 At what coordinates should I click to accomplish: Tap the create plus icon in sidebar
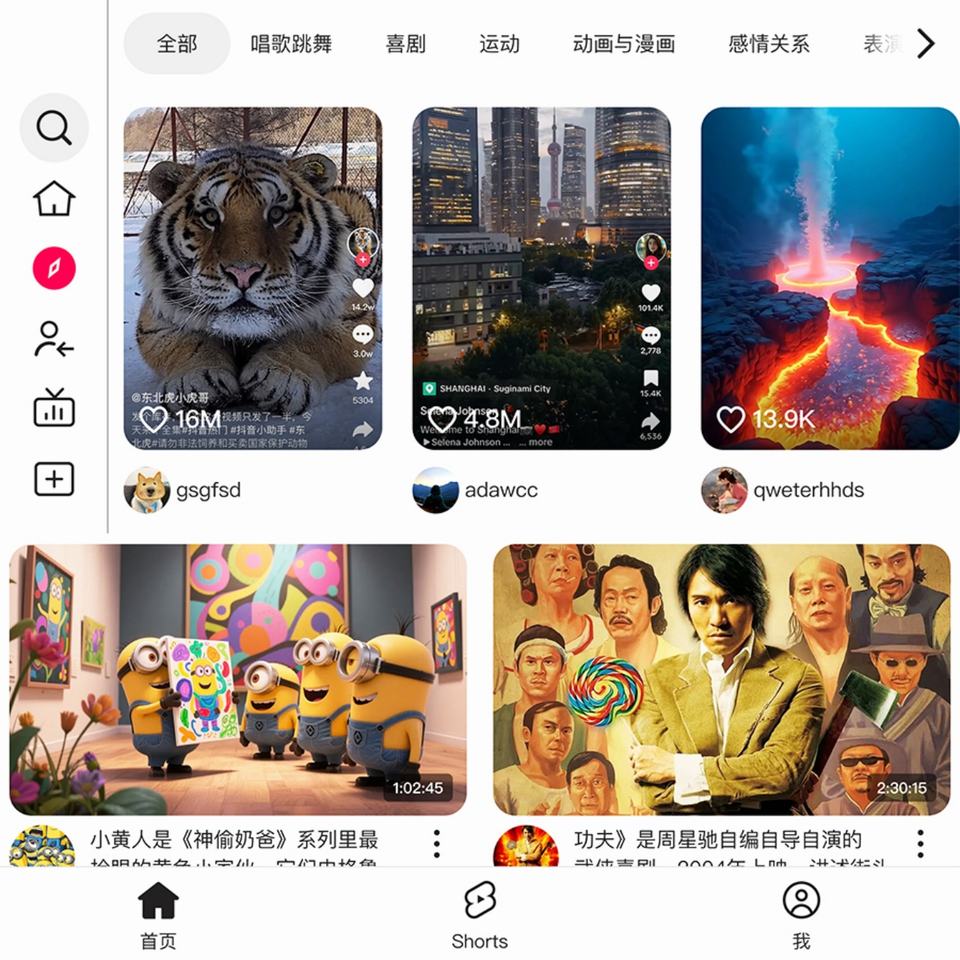tap(54, 479)
